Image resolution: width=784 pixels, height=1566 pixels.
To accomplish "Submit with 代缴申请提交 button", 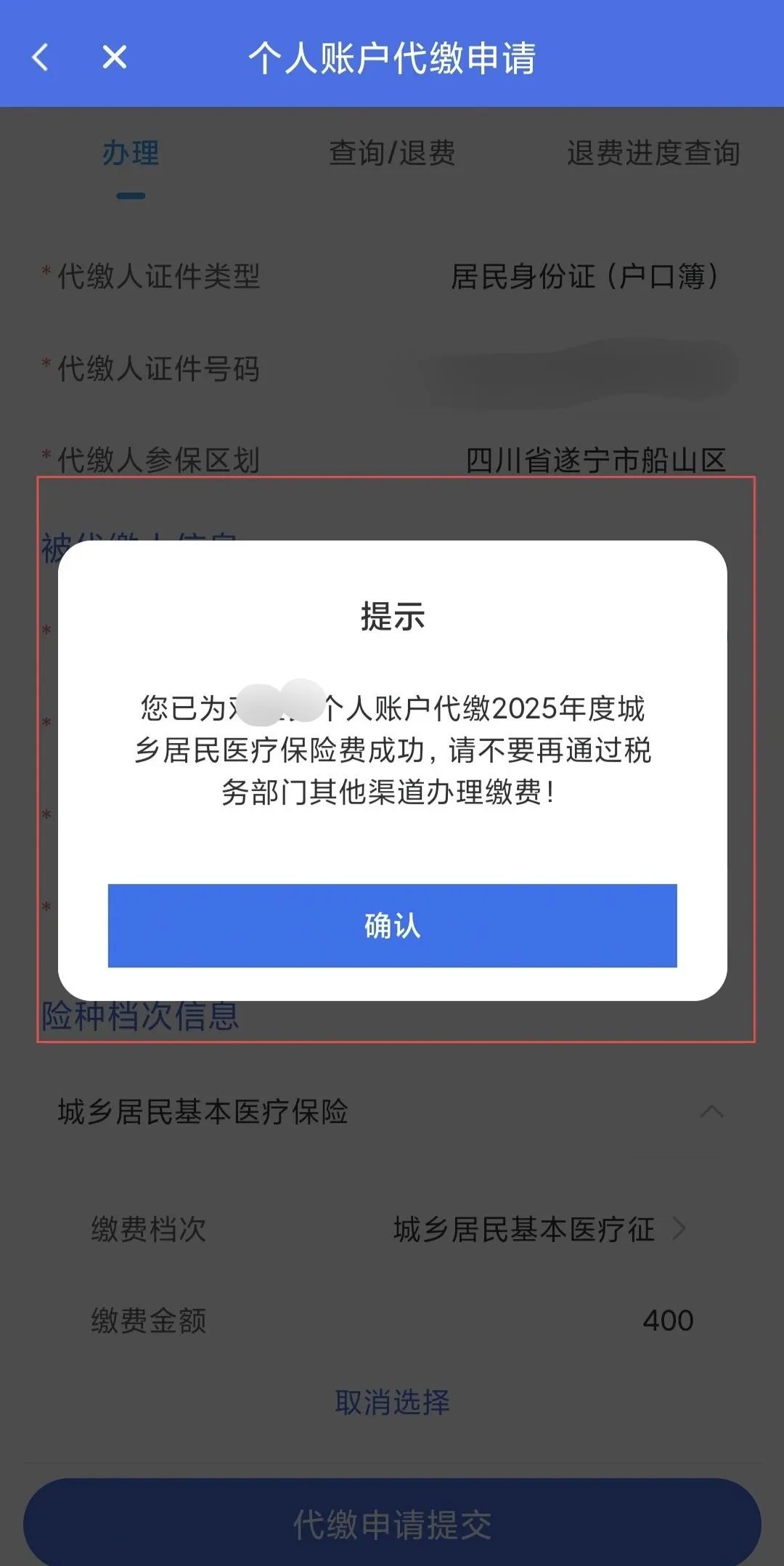I will pyautogui.click(x=392, y=1524).
